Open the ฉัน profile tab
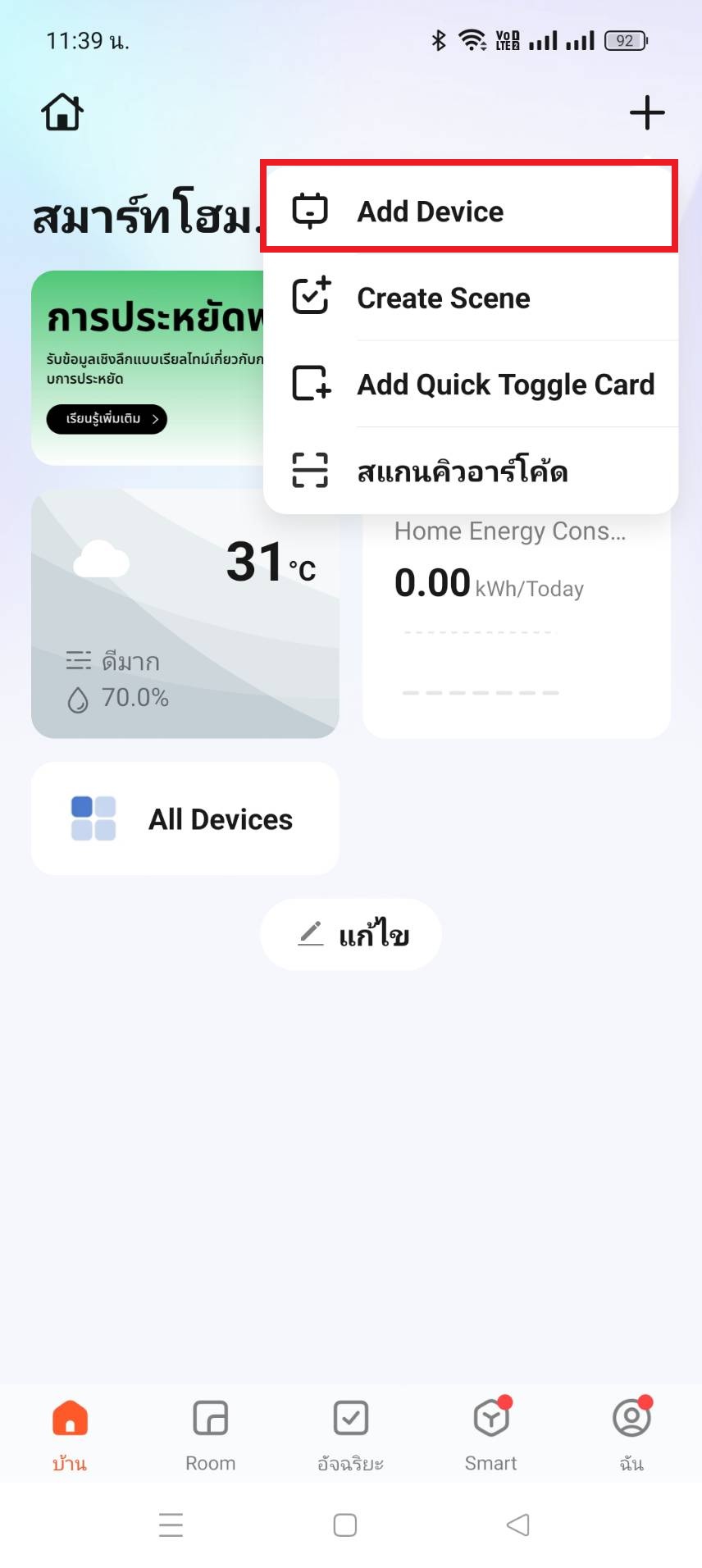 [631, 1435]
